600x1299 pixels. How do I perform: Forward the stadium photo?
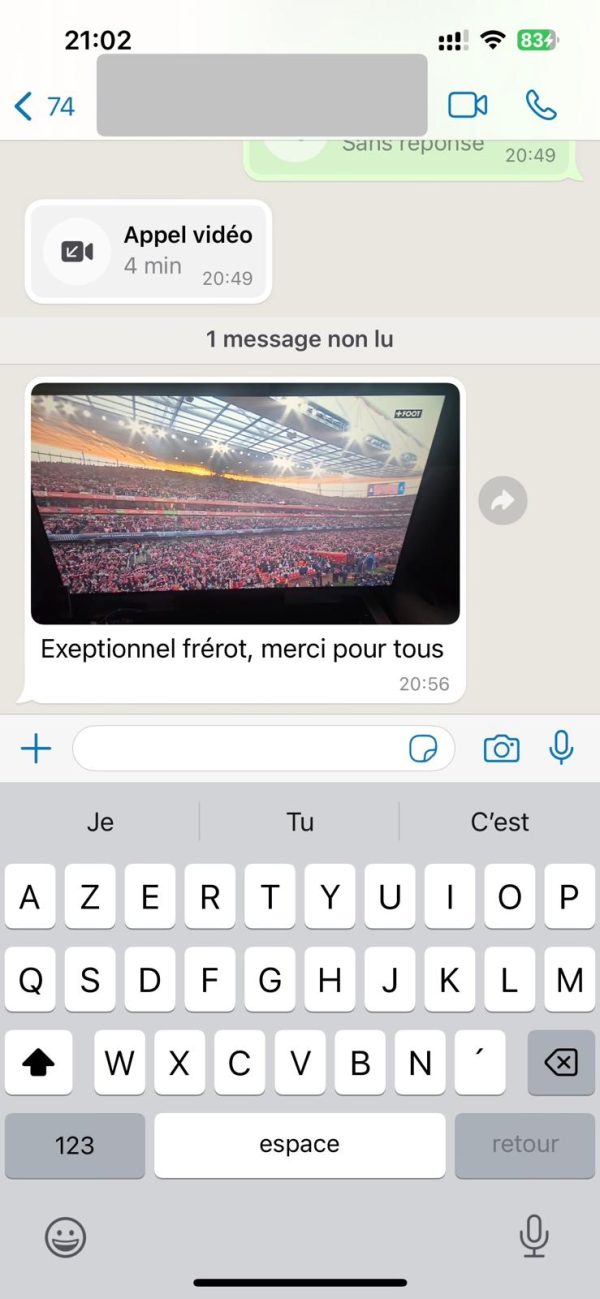click(502, 501)
